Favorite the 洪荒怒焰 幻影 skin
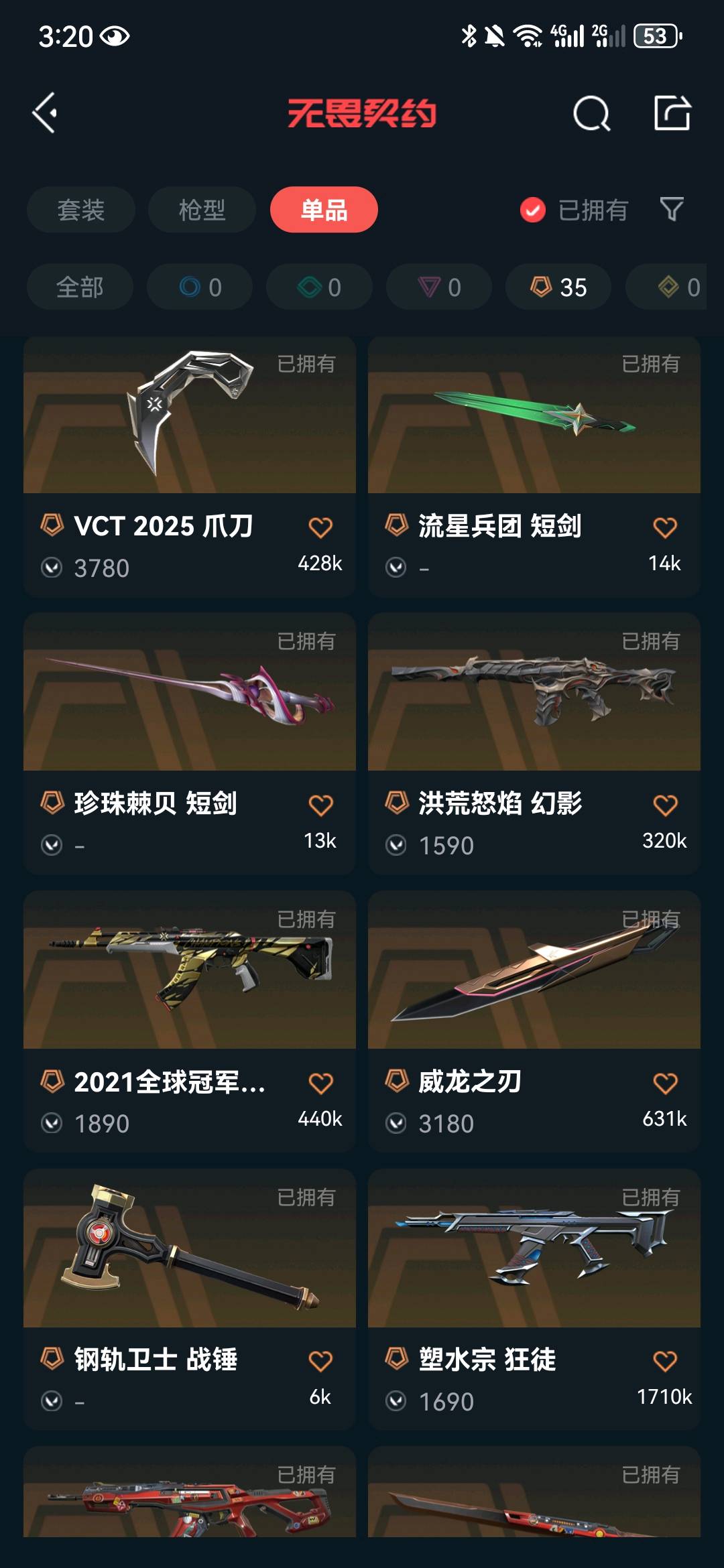 coord(664,805)
